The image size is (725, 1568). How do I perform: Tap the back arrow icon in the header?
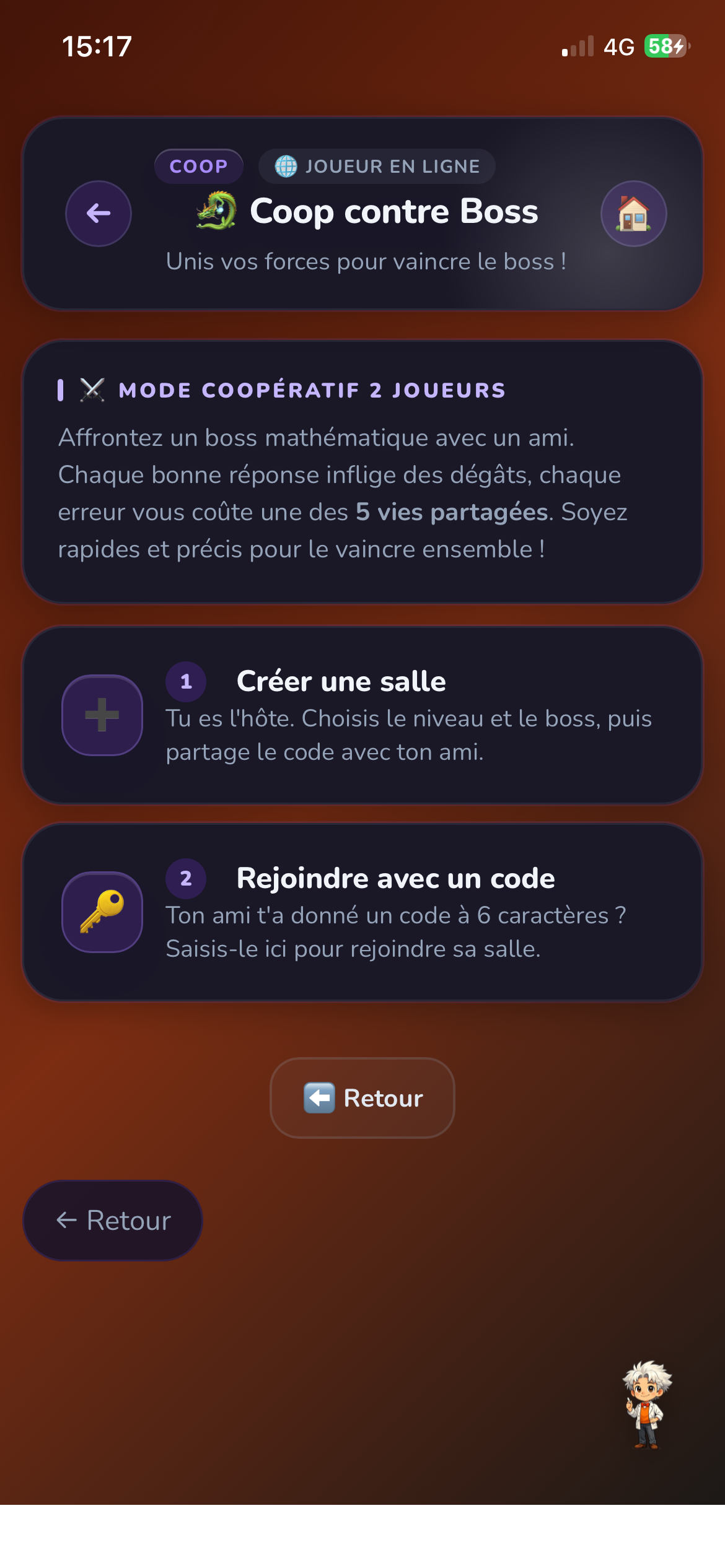pos(98,213)
